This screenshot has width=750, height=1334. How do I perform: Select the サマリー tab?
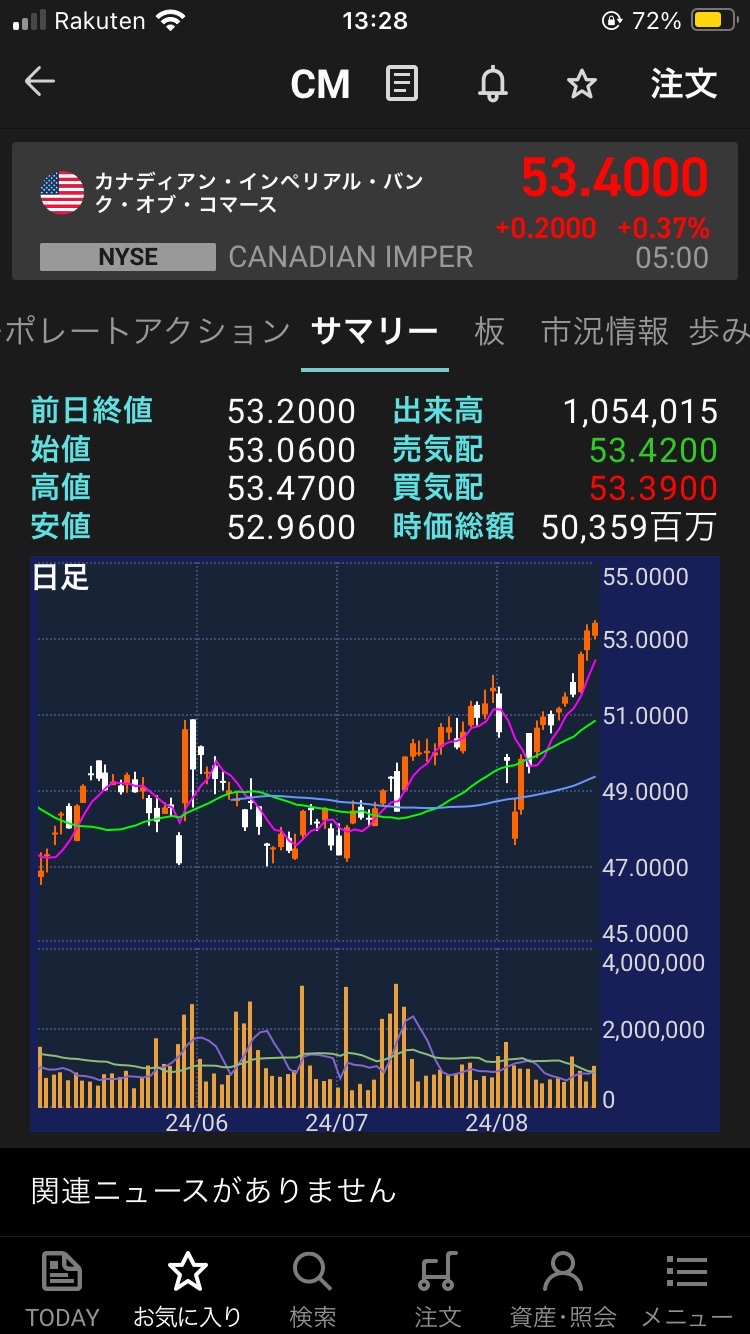click(374, 331)
